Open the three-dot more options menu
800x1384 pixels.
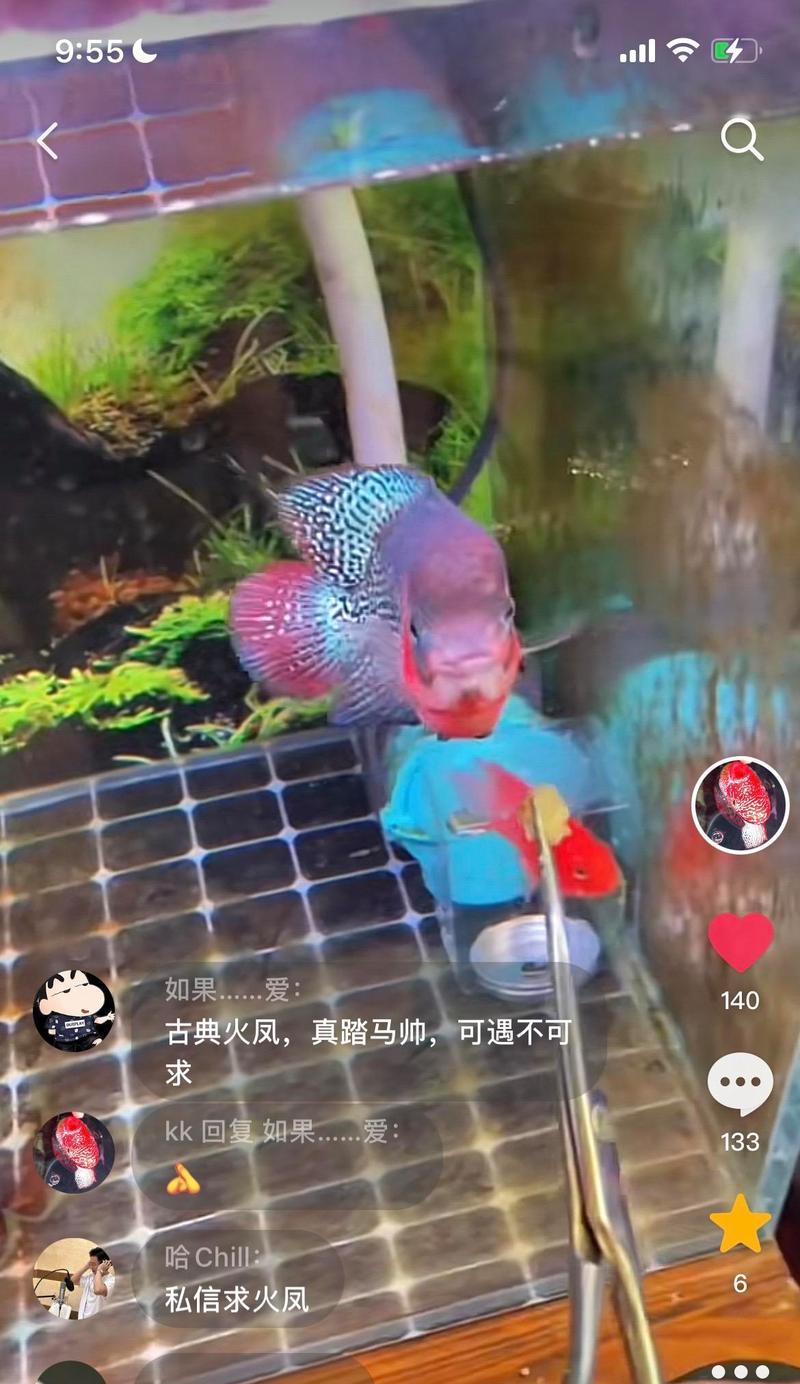tap(741, 1372)
